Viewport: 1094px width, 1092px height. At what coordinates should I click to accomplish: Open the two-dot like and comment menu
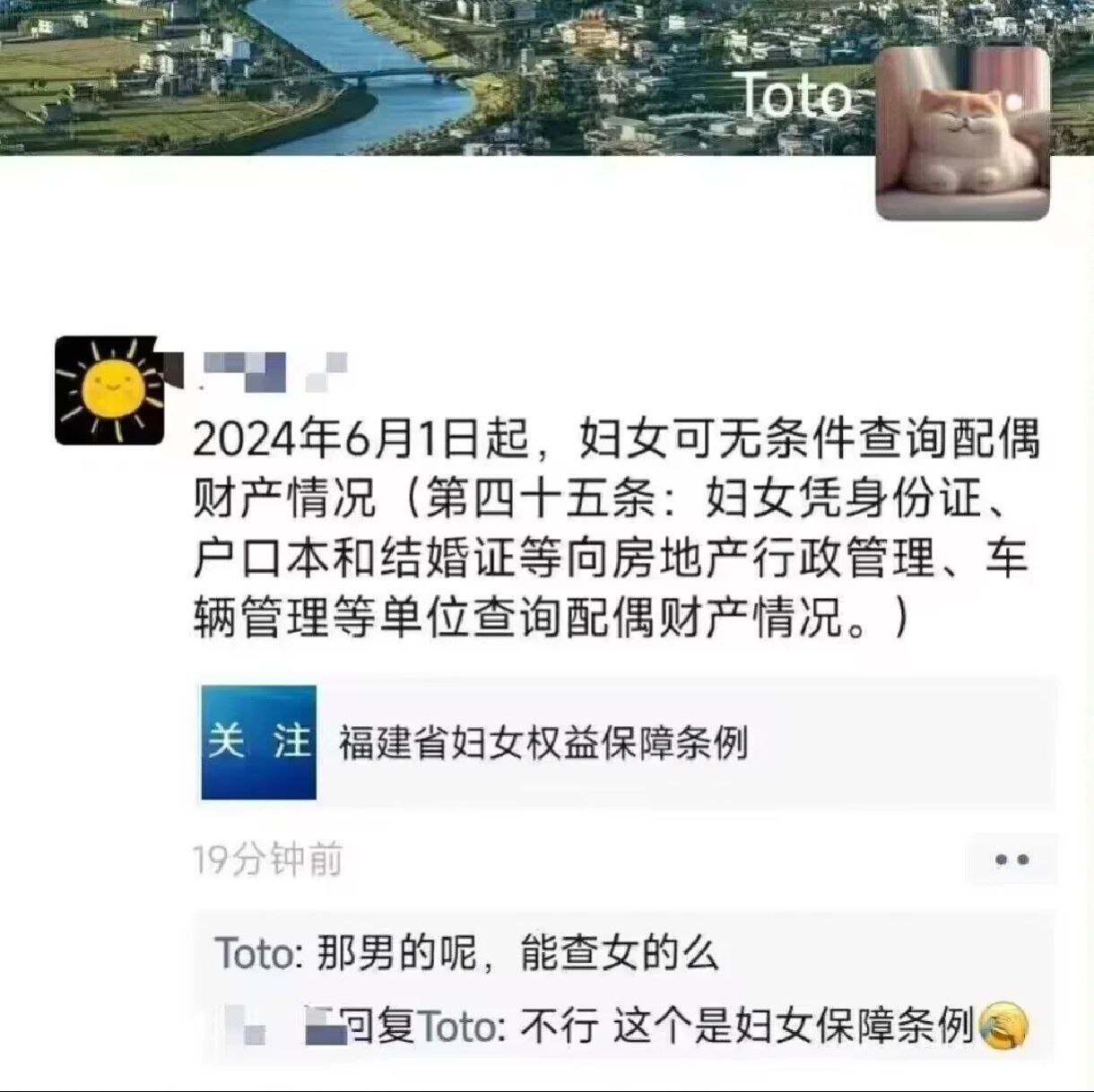[x=1012, y=860]
